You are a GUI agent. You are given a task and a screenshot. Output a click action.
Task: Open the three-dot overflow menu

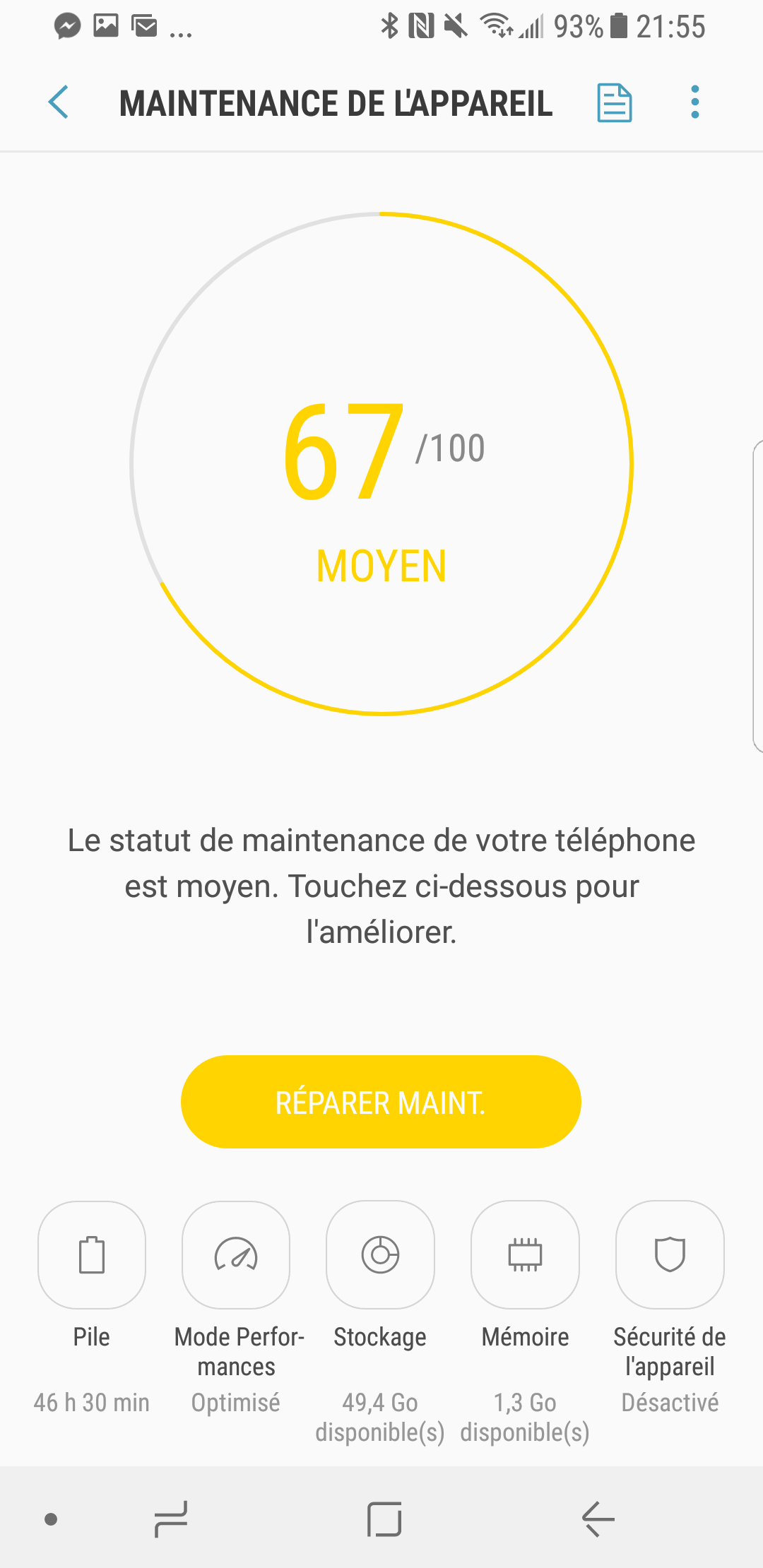(x=695, y=102)
